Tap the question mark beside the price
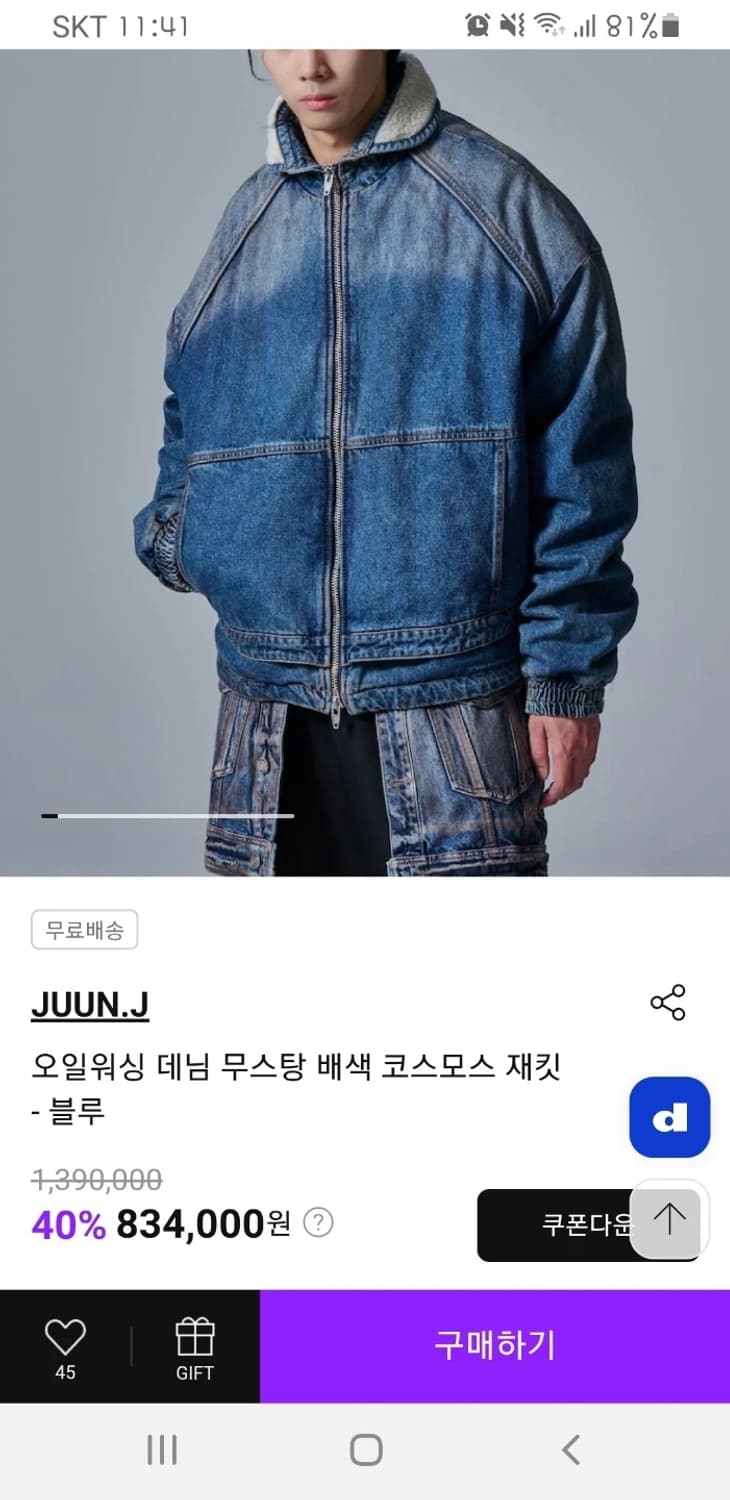The image size is (730, 1500). tap(318, 1224)
